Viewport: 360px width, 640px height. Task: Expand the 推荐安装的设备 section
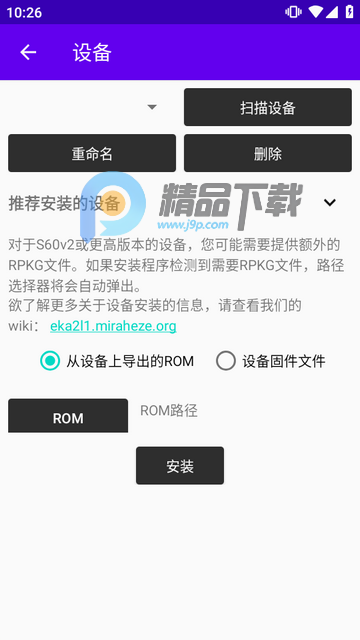(329, 202)
